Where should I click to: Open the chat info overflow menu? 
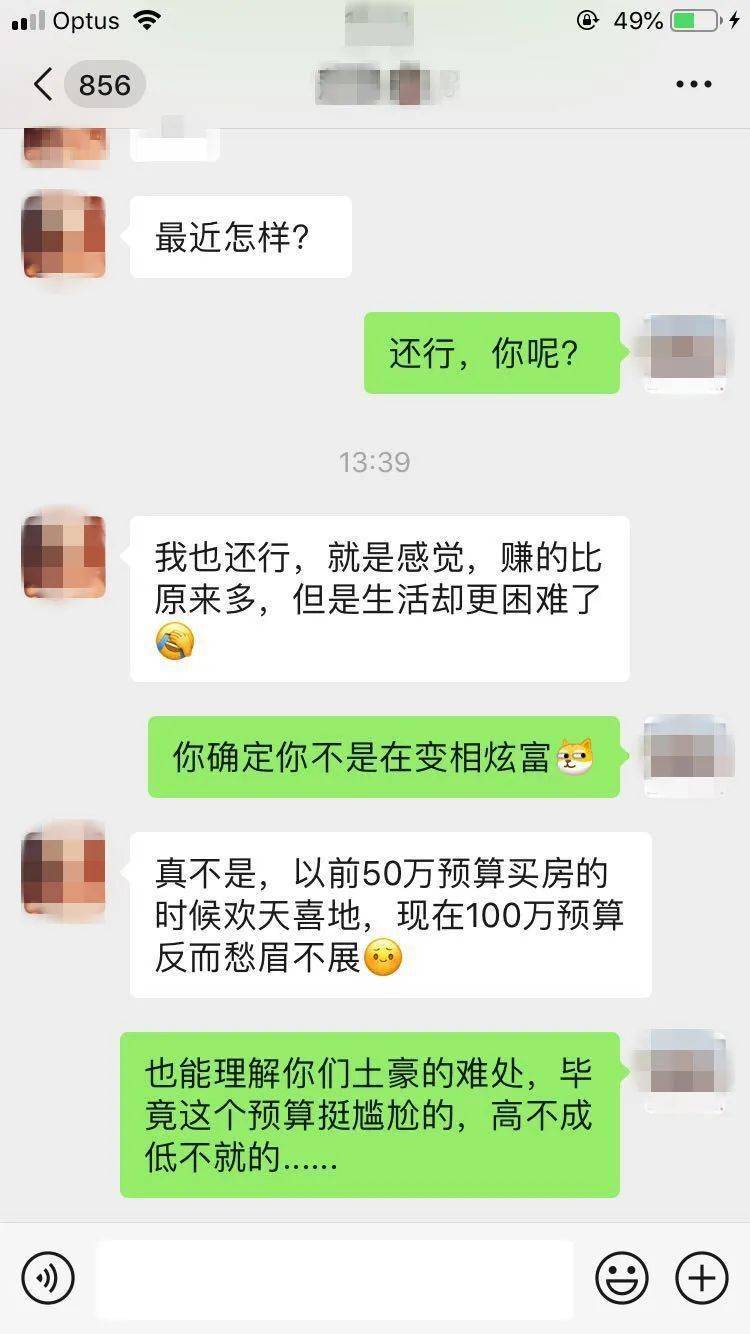click(693, 85)
